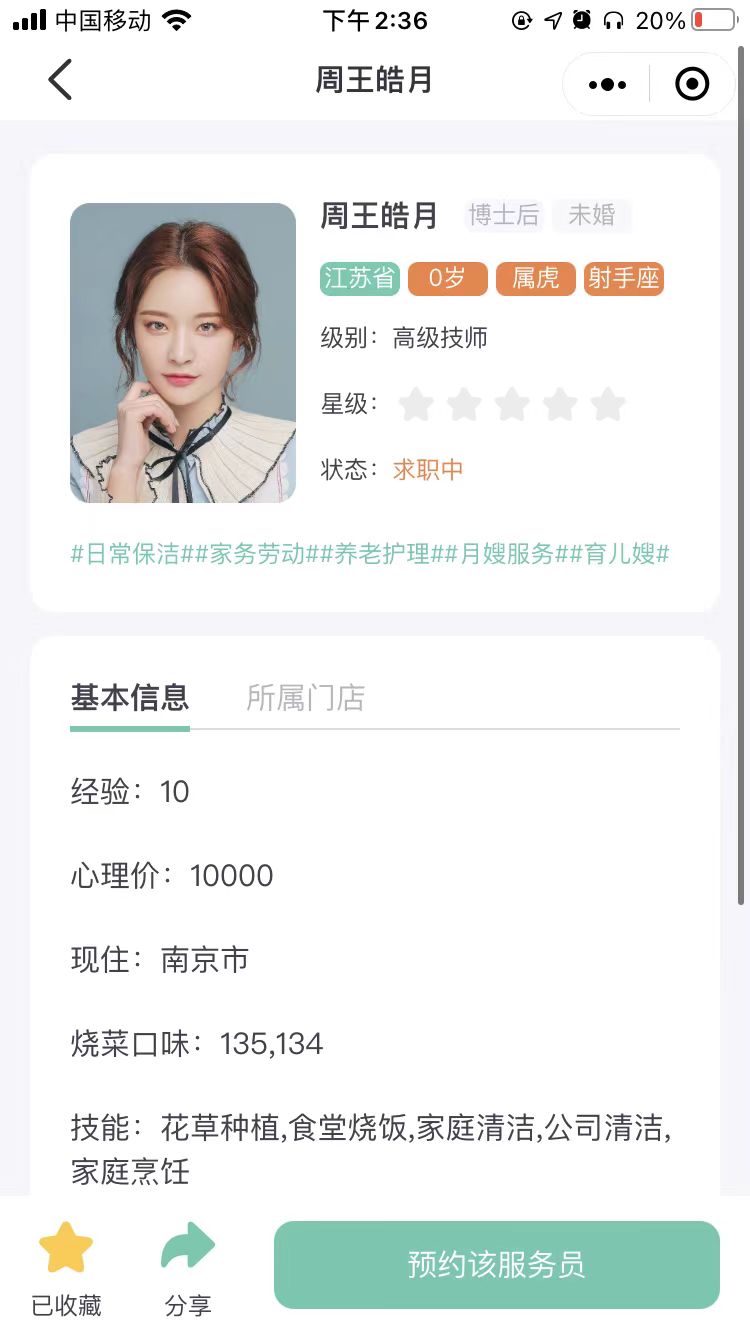This screenshot has width=750, height=1334.
Task: View 周王皓月's profile photo
Action: [183, 353]
